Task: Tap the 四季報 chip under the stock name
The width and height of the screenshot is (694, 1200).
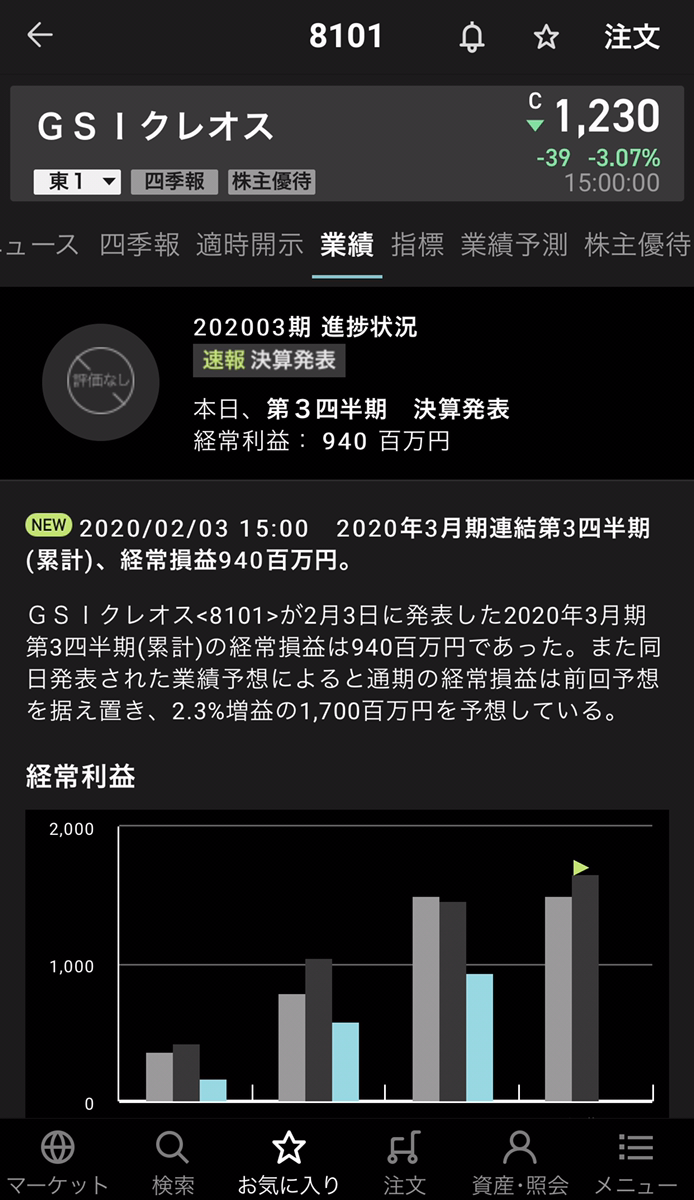Action: [x=174, y=181]
